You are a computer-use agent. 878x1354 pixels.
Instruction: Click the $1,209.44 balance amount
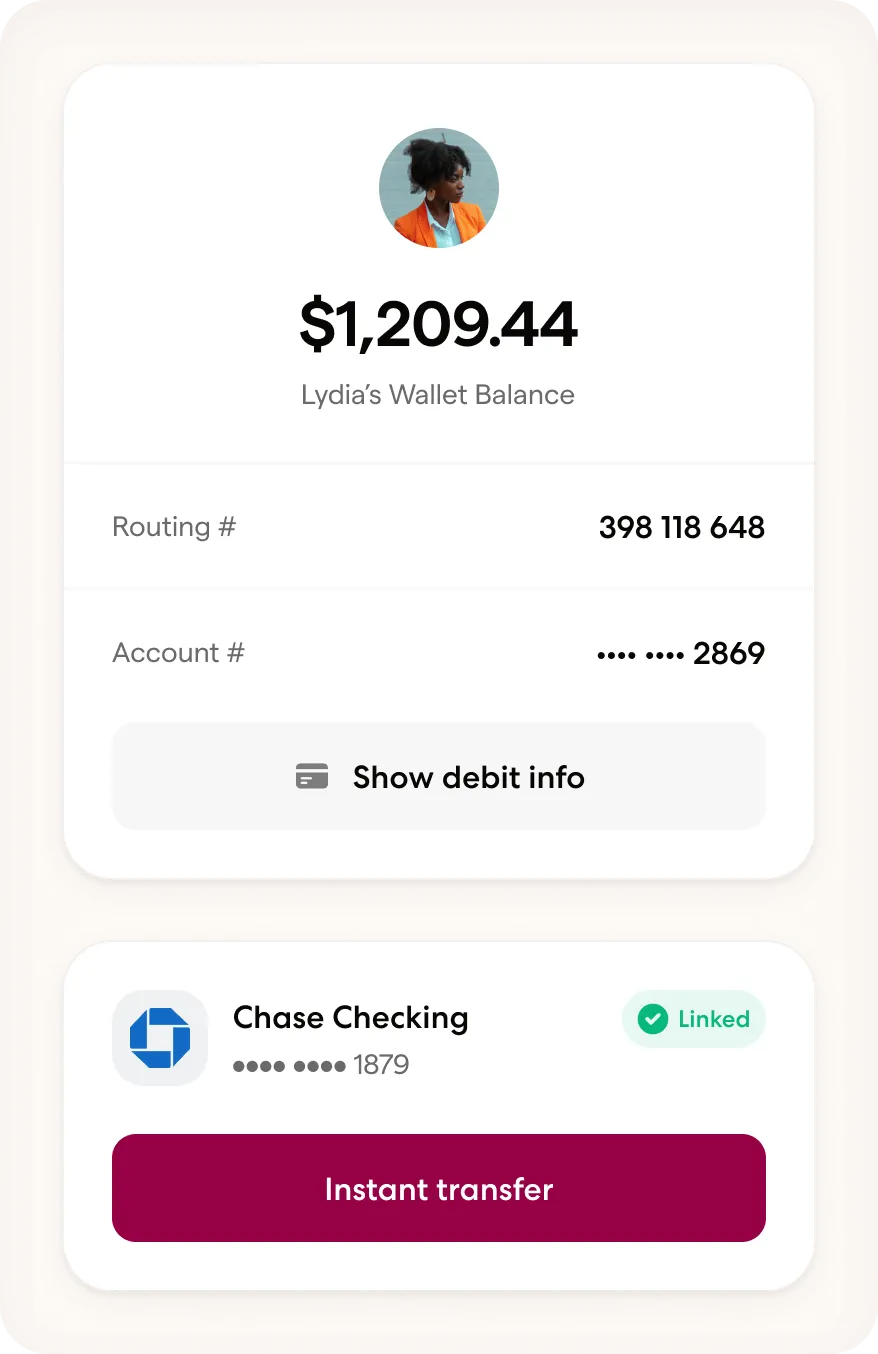[438, 322]
